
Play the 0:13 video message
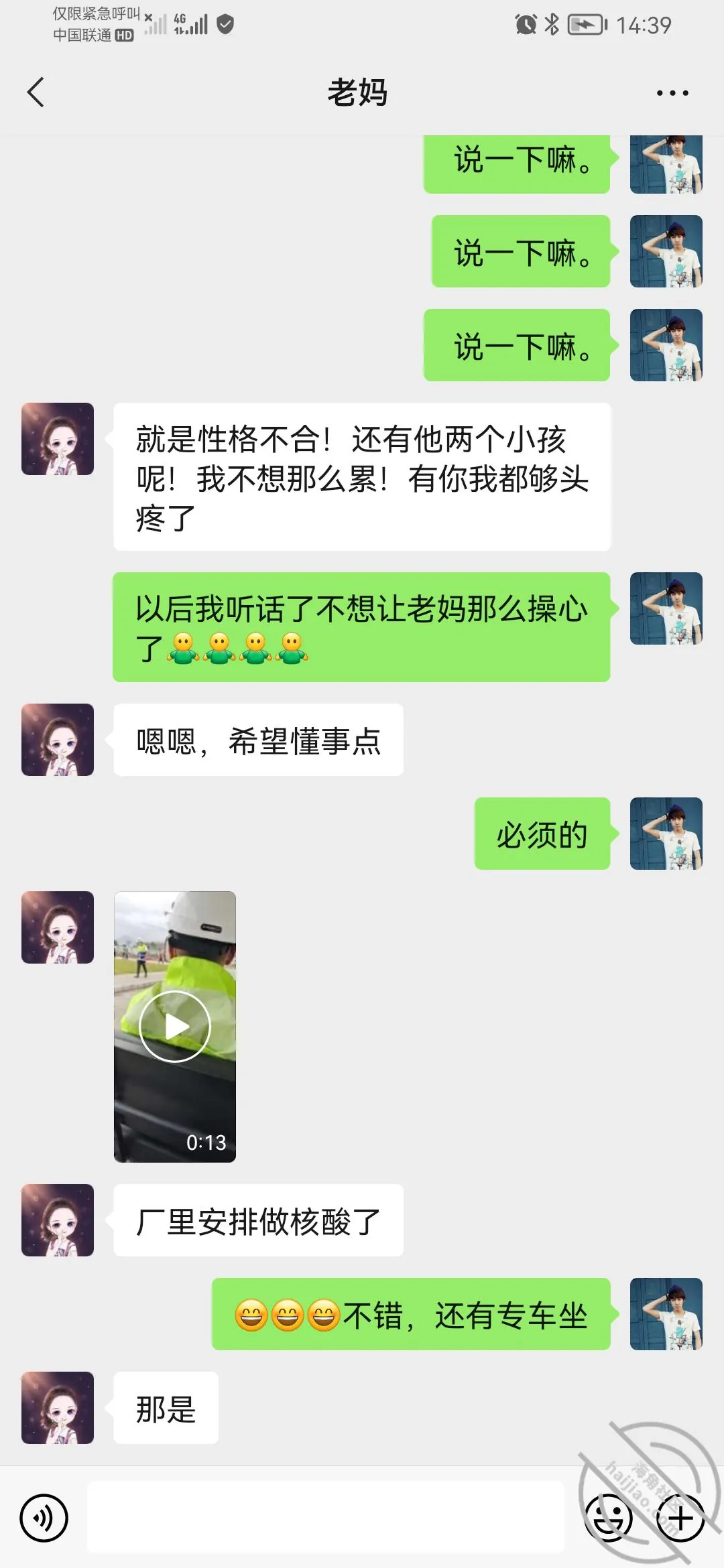pyautogui.click(x=175, y=1027)
